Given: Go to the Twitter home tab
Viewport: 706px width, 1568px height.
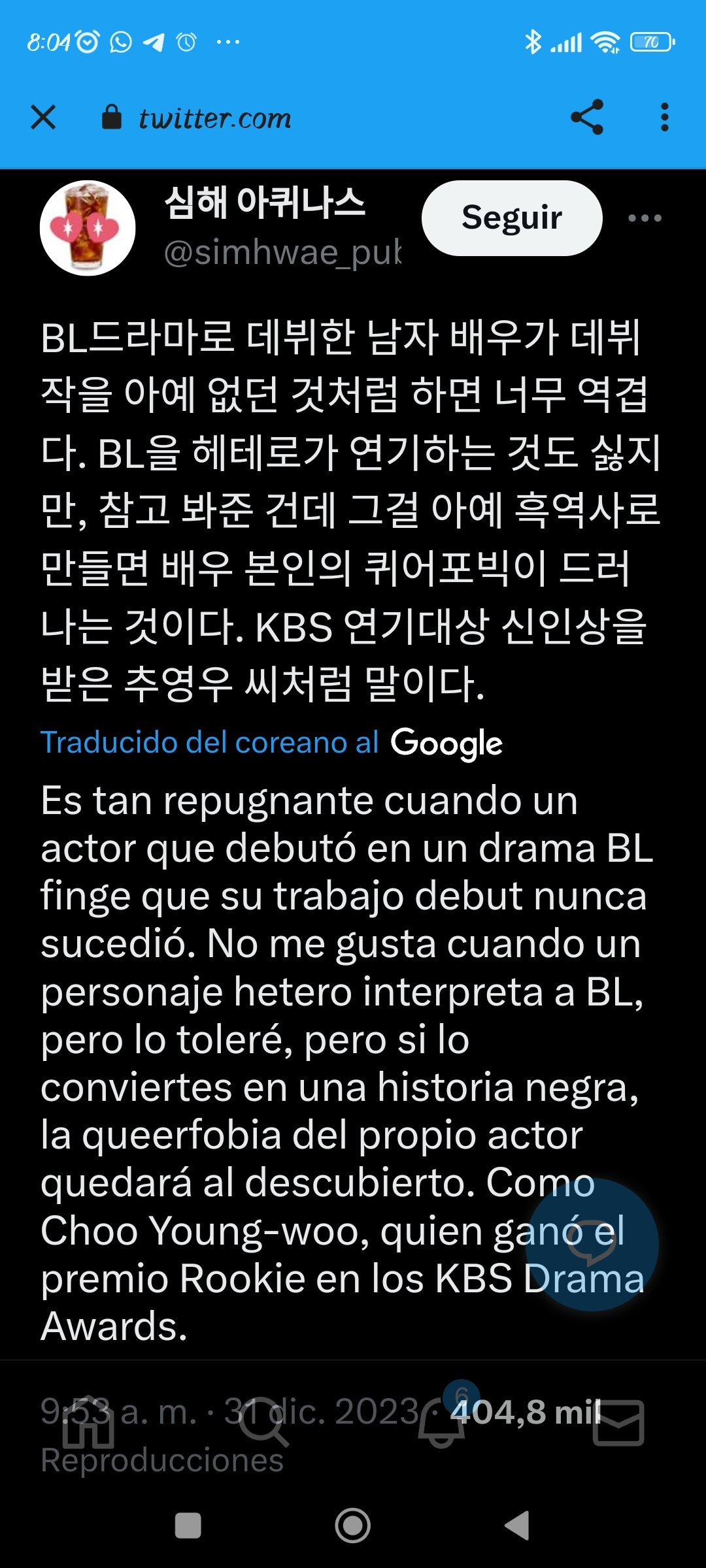Looking at the screenshot, I should pyautogui.click(x=88, y=1422).
